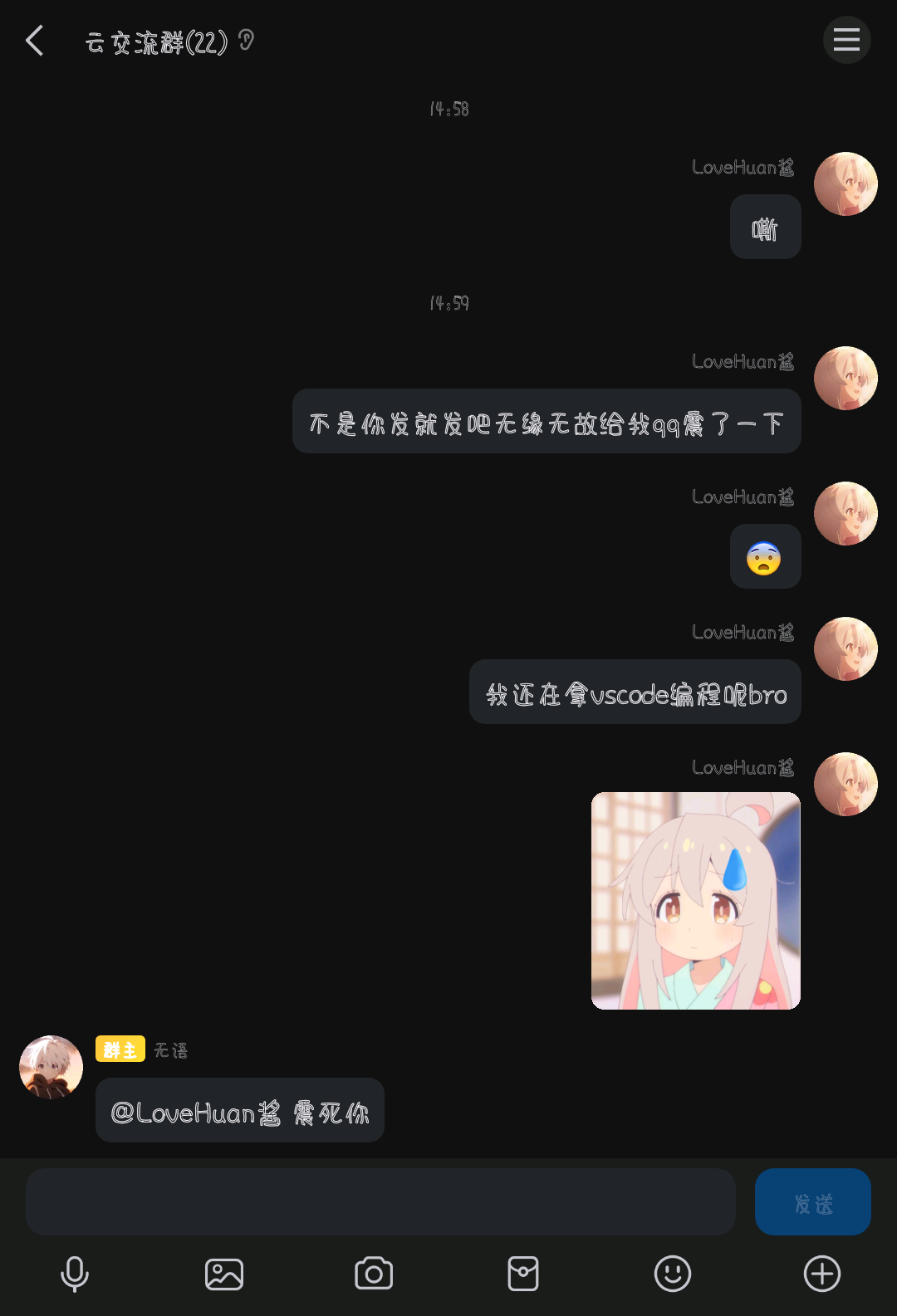
Task: Send a red packet via the envelope icon
Action: point(522,1273)
